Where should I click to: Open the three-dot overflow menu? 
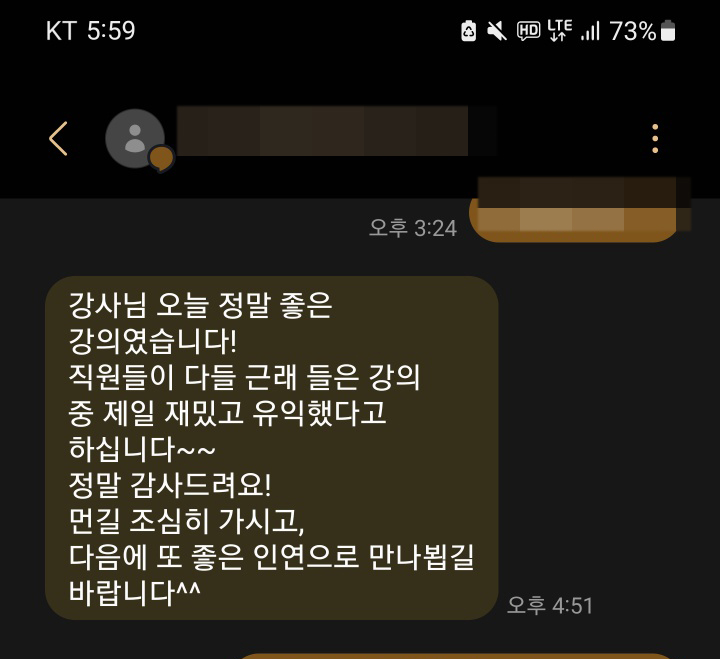tap(655, 139)
